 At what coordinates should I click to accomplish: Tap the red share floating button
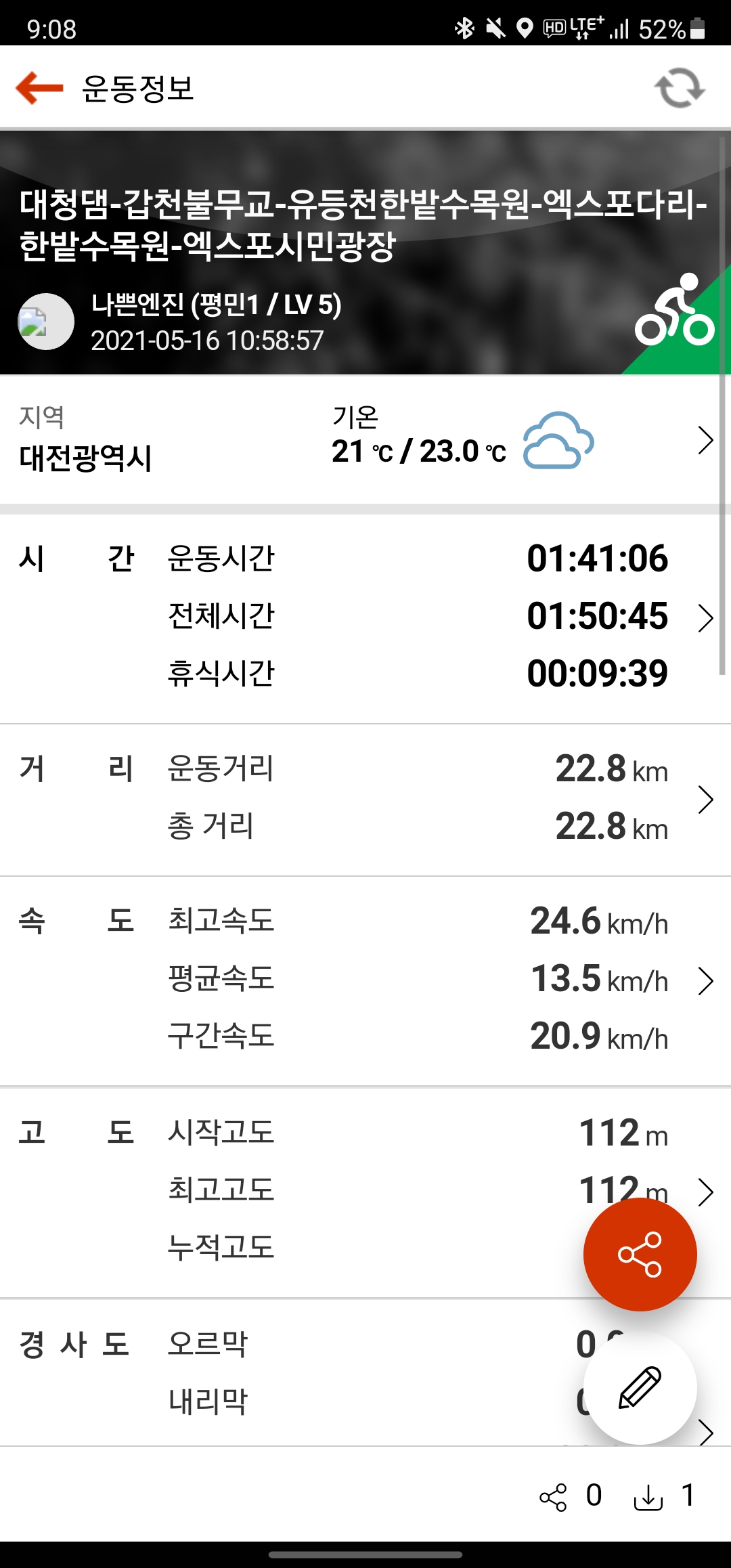tap(640, 1255)
